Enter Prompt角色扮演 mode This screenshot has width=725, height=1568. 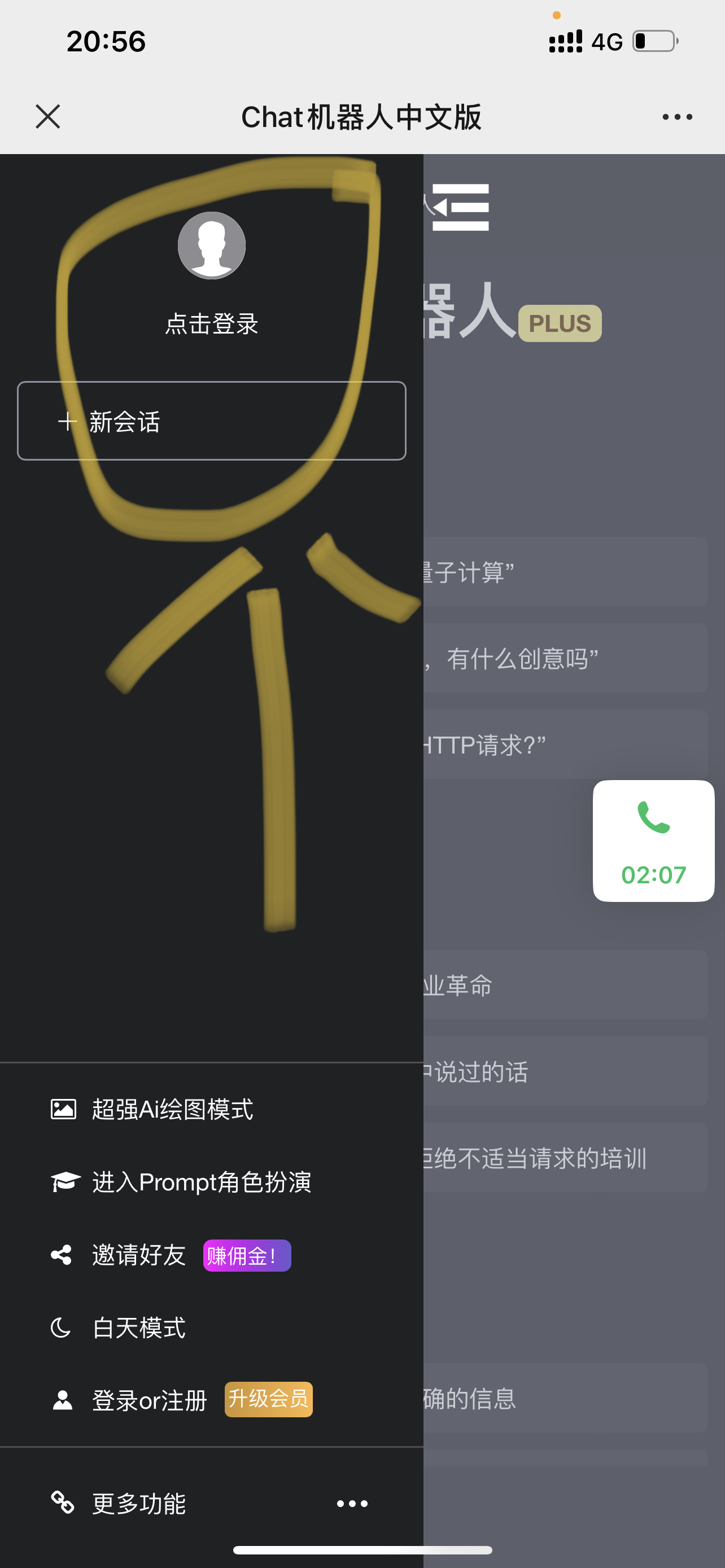point(201,1182)
